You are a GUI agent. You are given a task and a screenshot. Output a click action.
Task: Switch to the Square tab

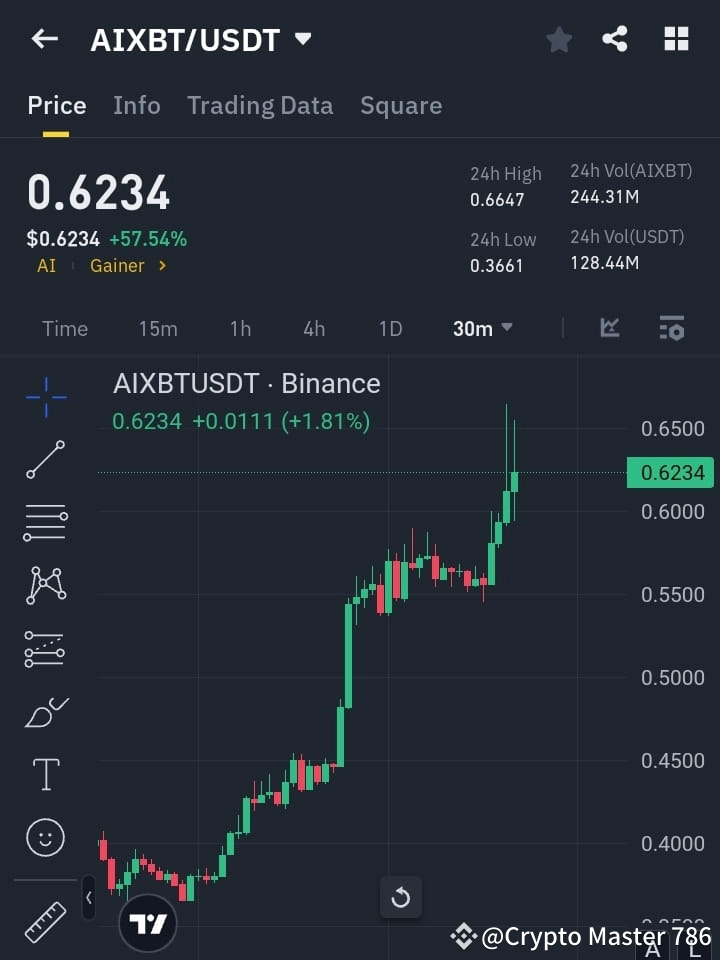[x=400, y=105]
